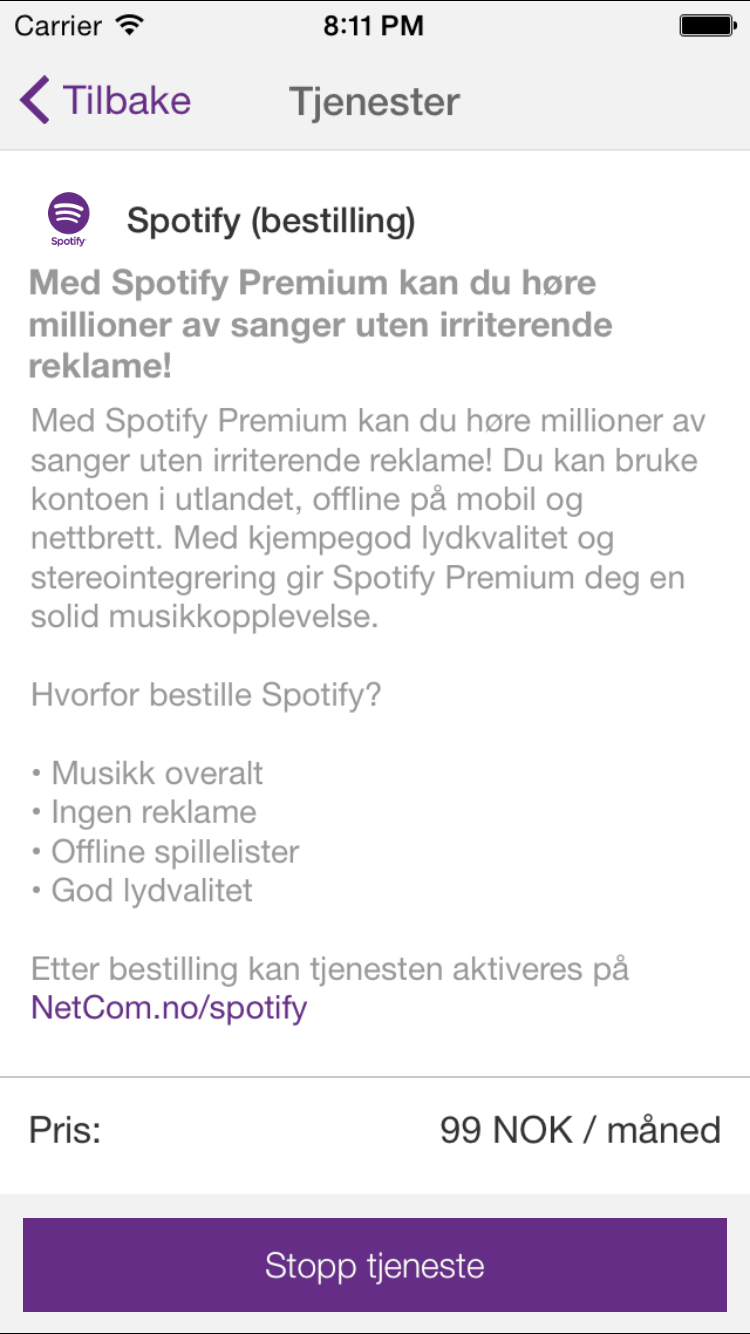The height and width of the screenshot is (1334, 750).
Task: Go back via Tilbake
Action: (x=106, y=101)
